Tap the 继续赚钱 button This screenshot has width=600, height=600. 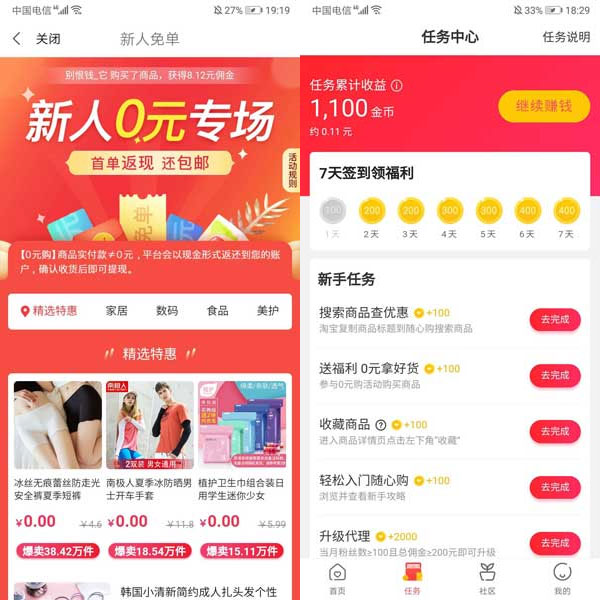544,106
